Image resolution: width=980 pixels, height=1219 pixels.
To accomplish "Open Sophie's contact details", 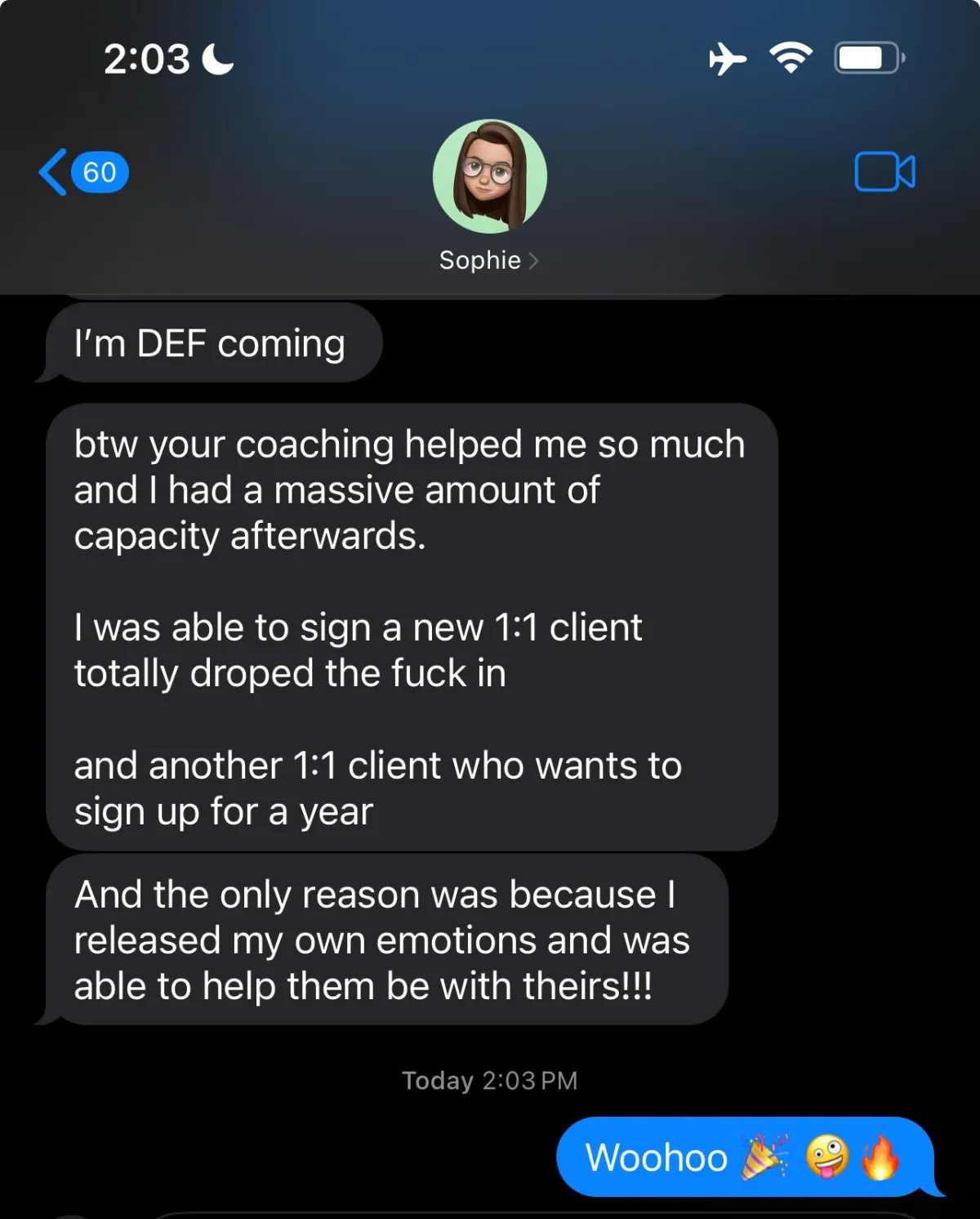I will [x=489, y=197].
